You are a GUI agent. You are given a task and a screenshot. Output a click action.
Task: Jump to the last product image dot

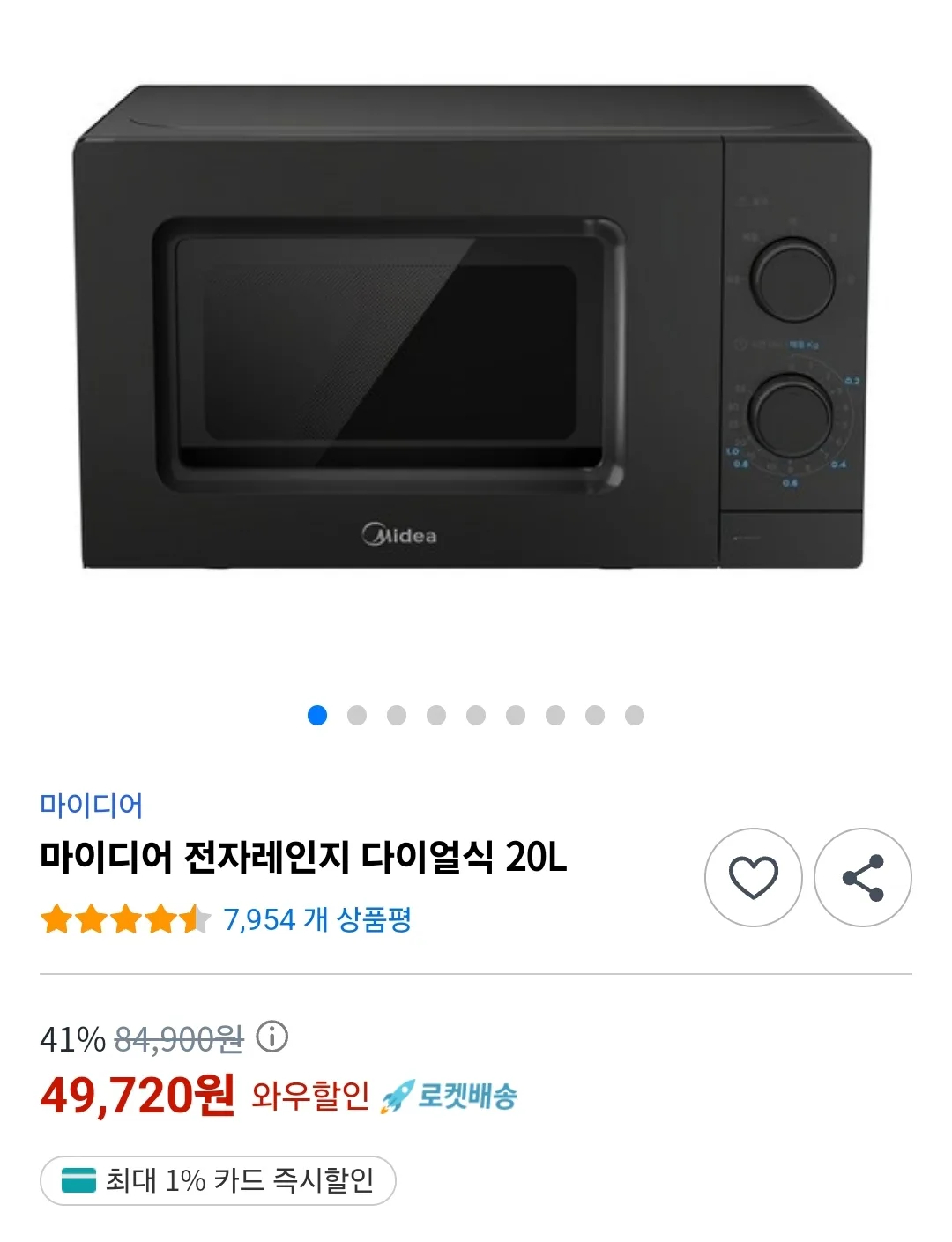[x=635, y=715]
